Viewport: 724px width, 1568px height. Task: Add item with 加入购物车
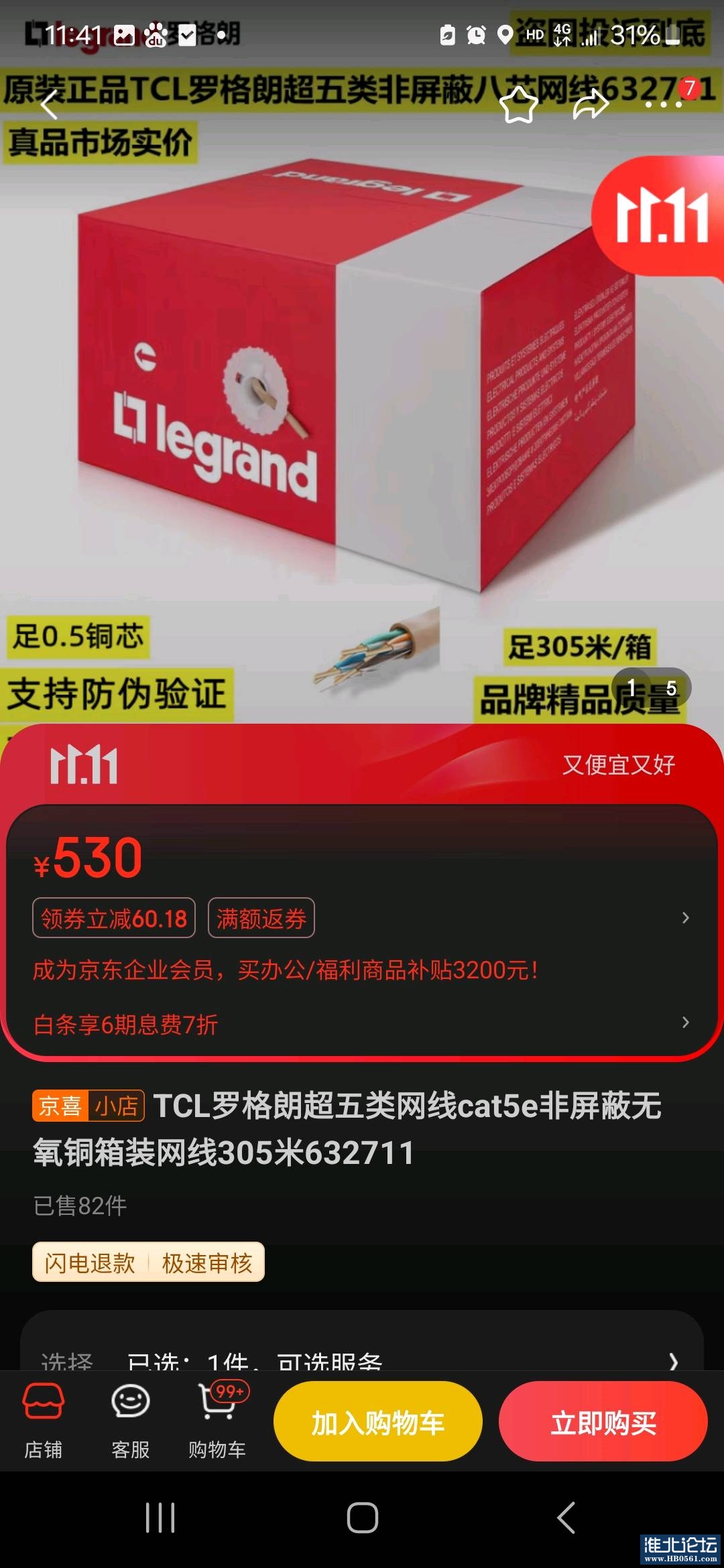pyautogui.click(x=377, y=1422)
